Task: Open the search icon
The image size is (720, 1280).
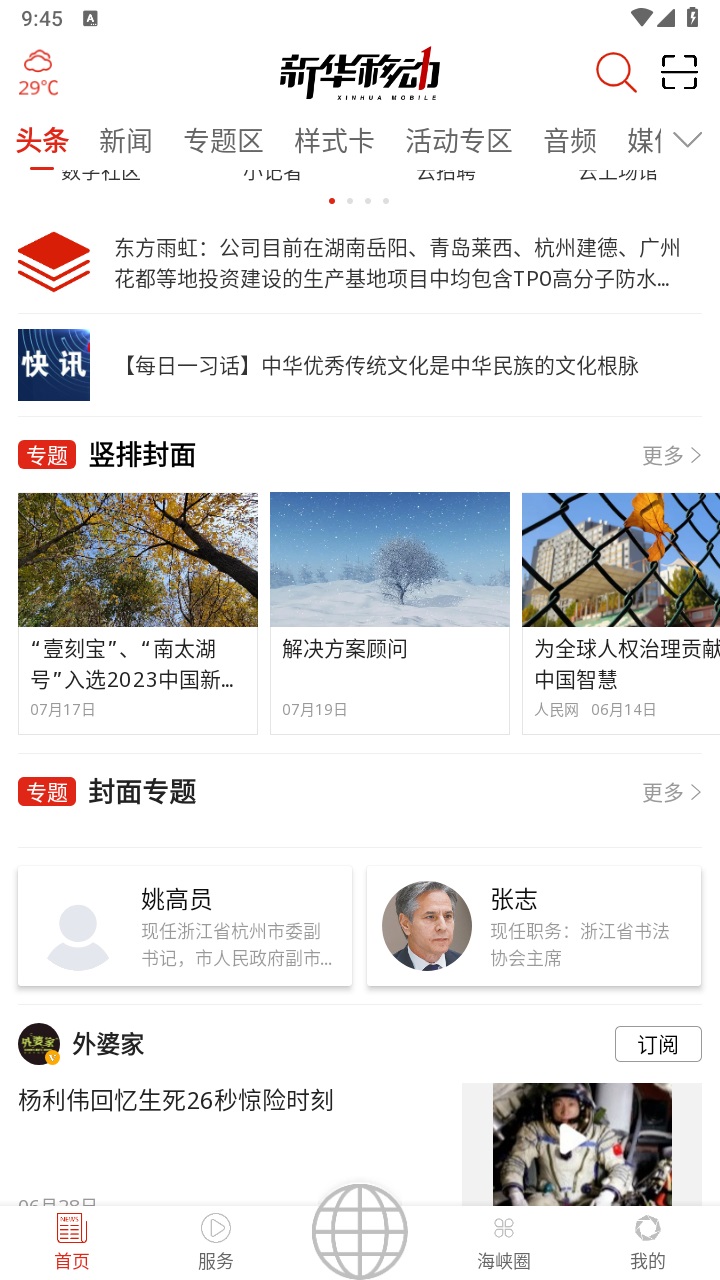Action: click(616, 73)
